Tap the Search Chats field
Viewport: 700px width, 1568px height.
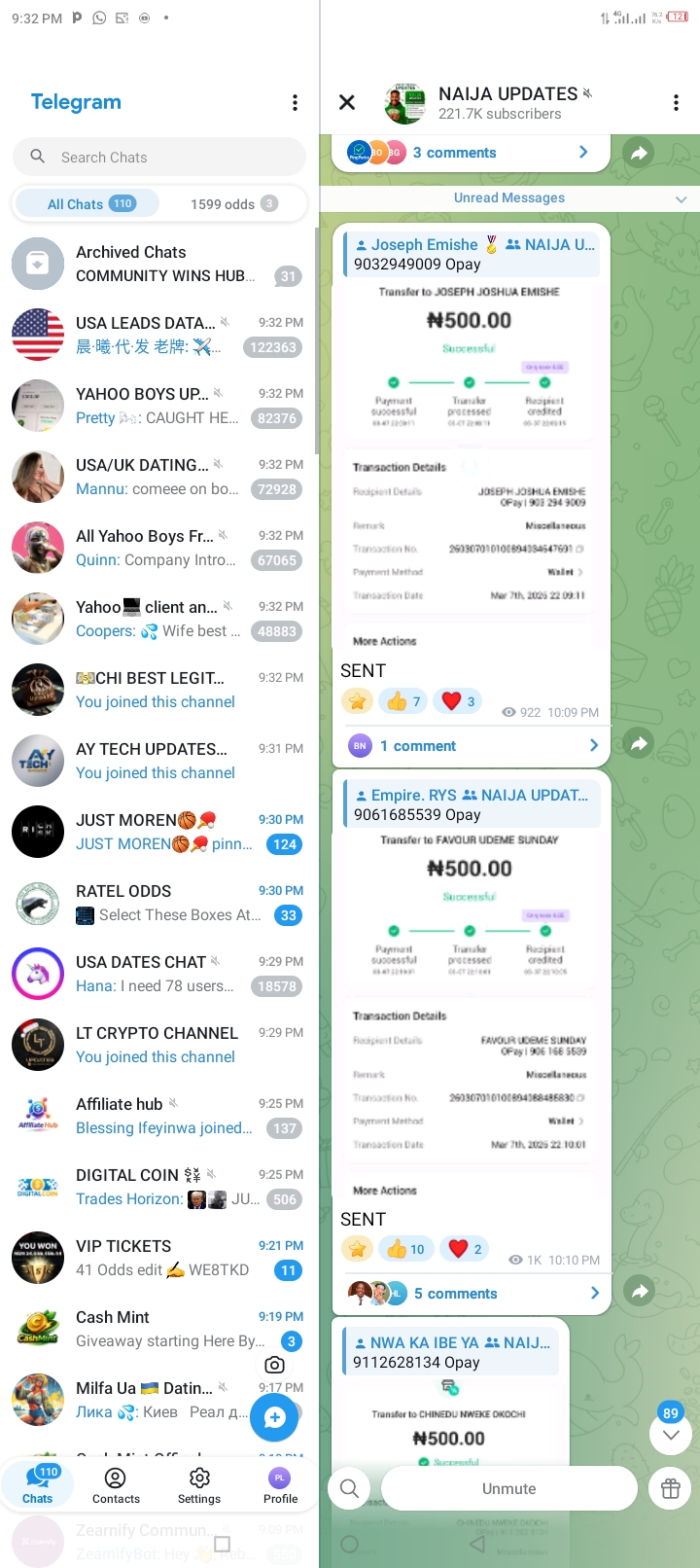point(159,157)
